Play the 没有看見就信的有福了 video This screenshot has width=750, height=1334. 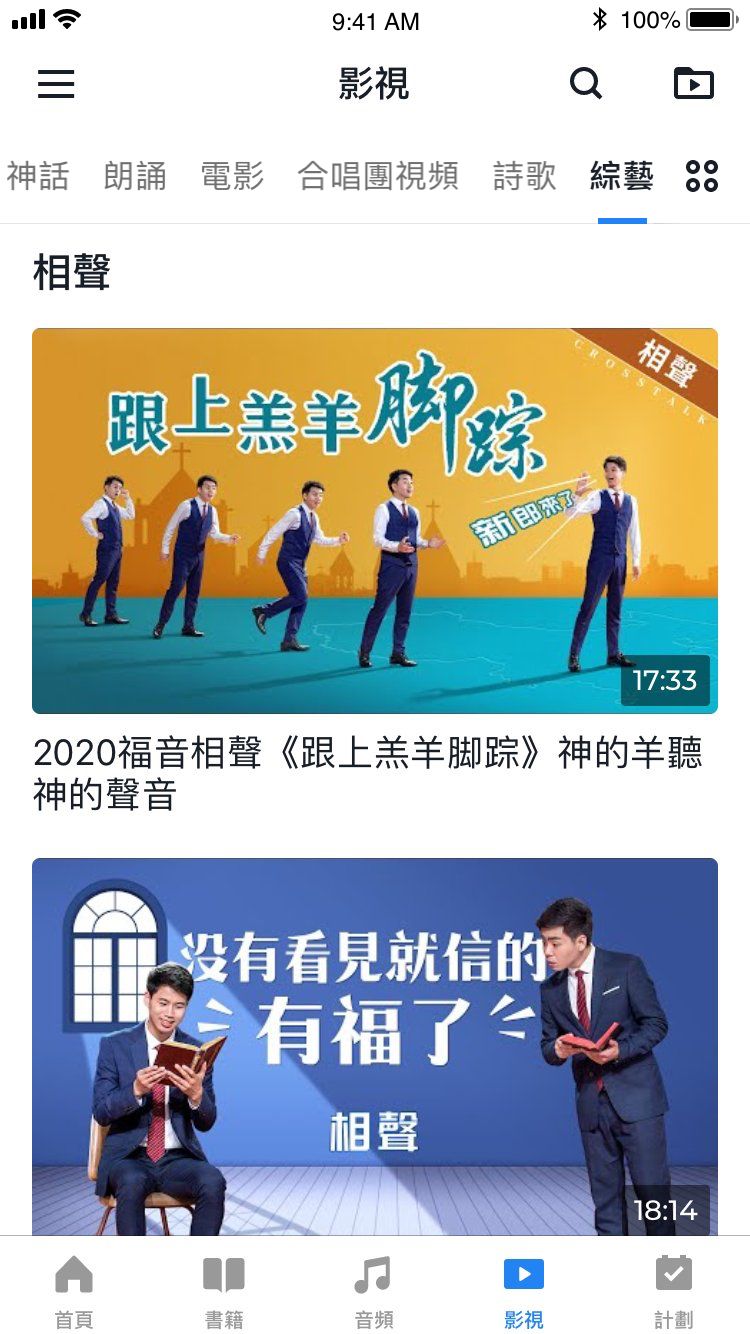point(375,1045)
